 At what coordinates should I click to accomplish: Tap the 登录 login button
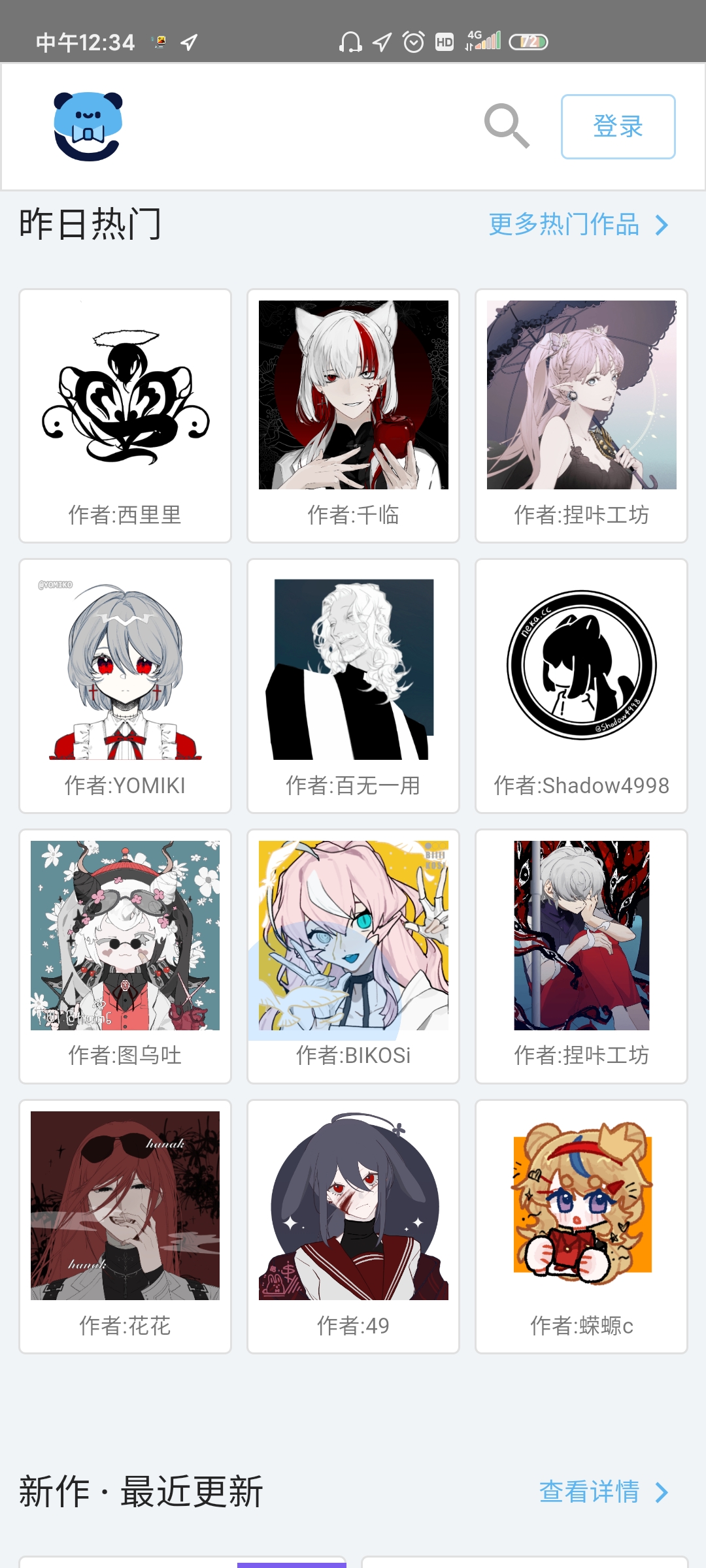tap(618, 127)
